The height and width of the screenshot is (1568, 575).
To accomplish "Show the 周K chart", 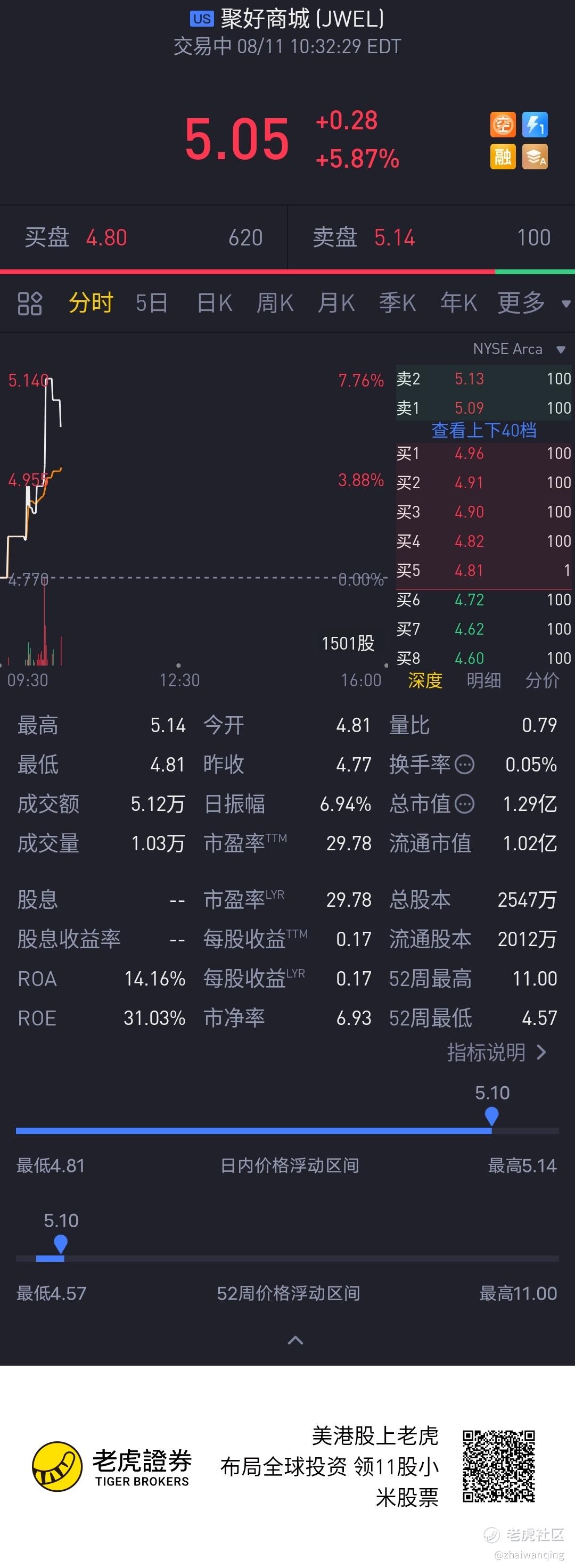I will click(275, 302).
